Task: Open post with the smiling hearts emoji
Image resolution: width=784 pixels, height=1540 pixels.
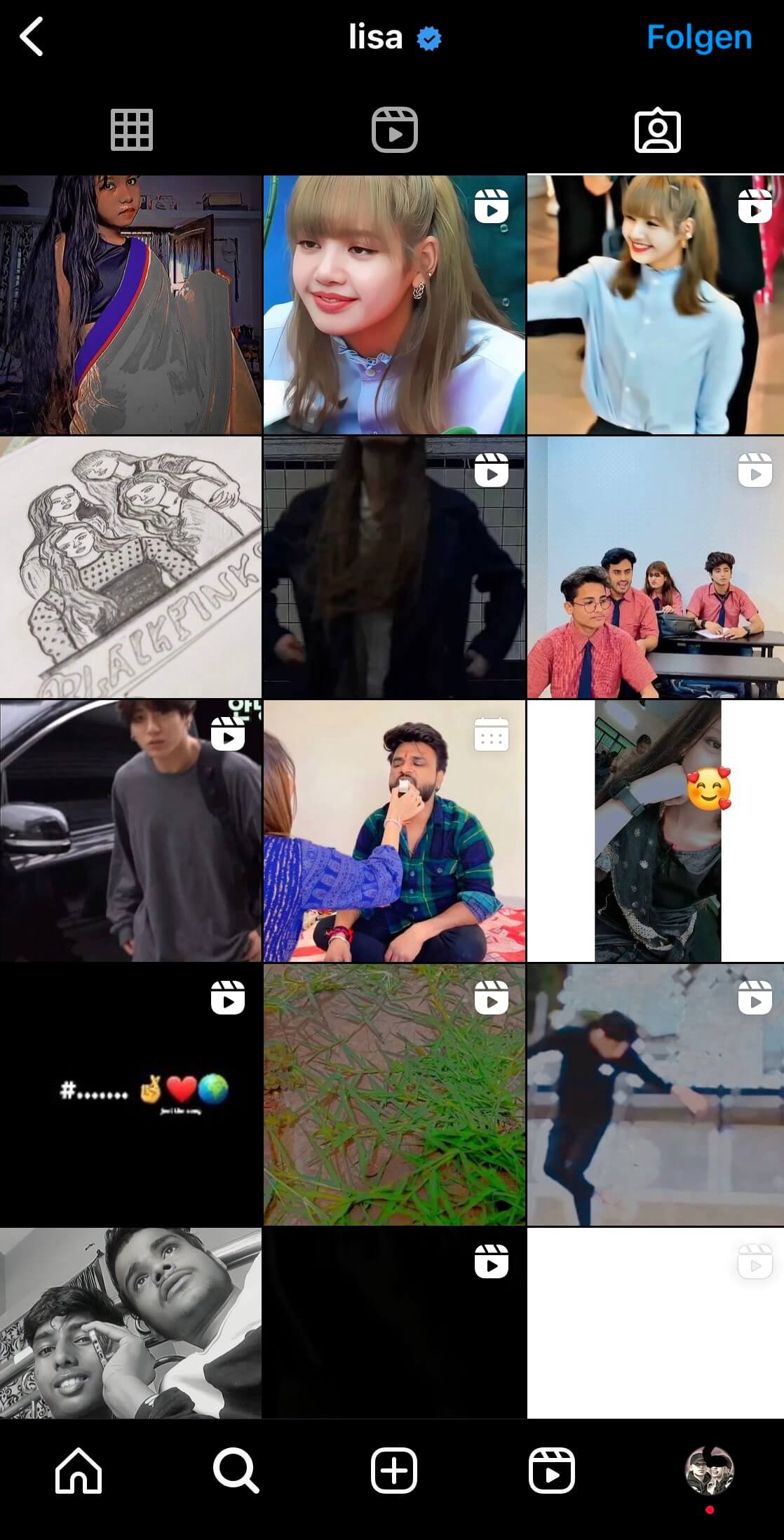Action: pyautogui.click(x=656, y=831)
